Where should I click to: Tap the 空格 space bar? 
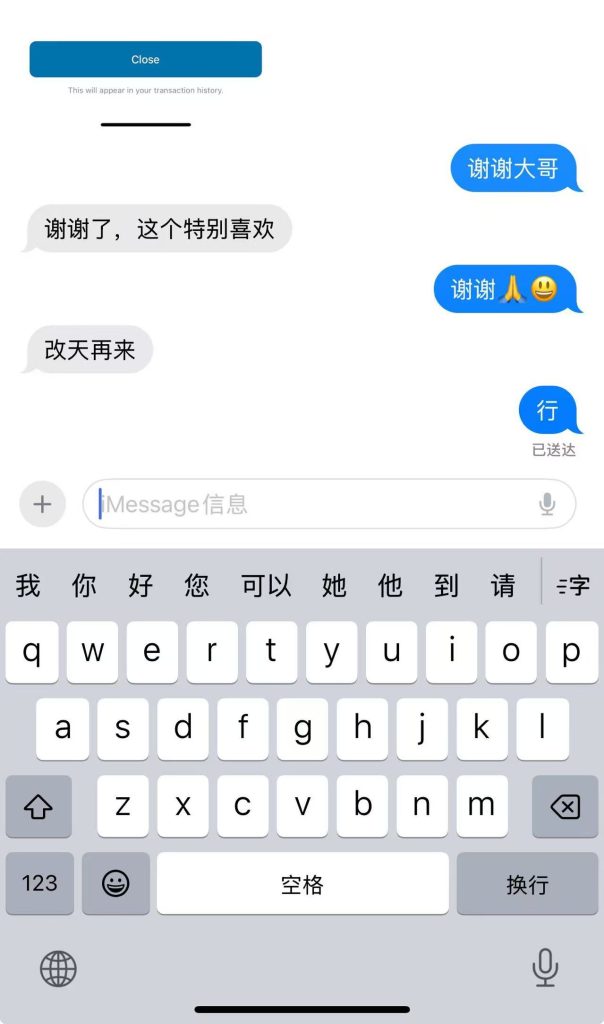pyautogui.click(x=302, y=883)
